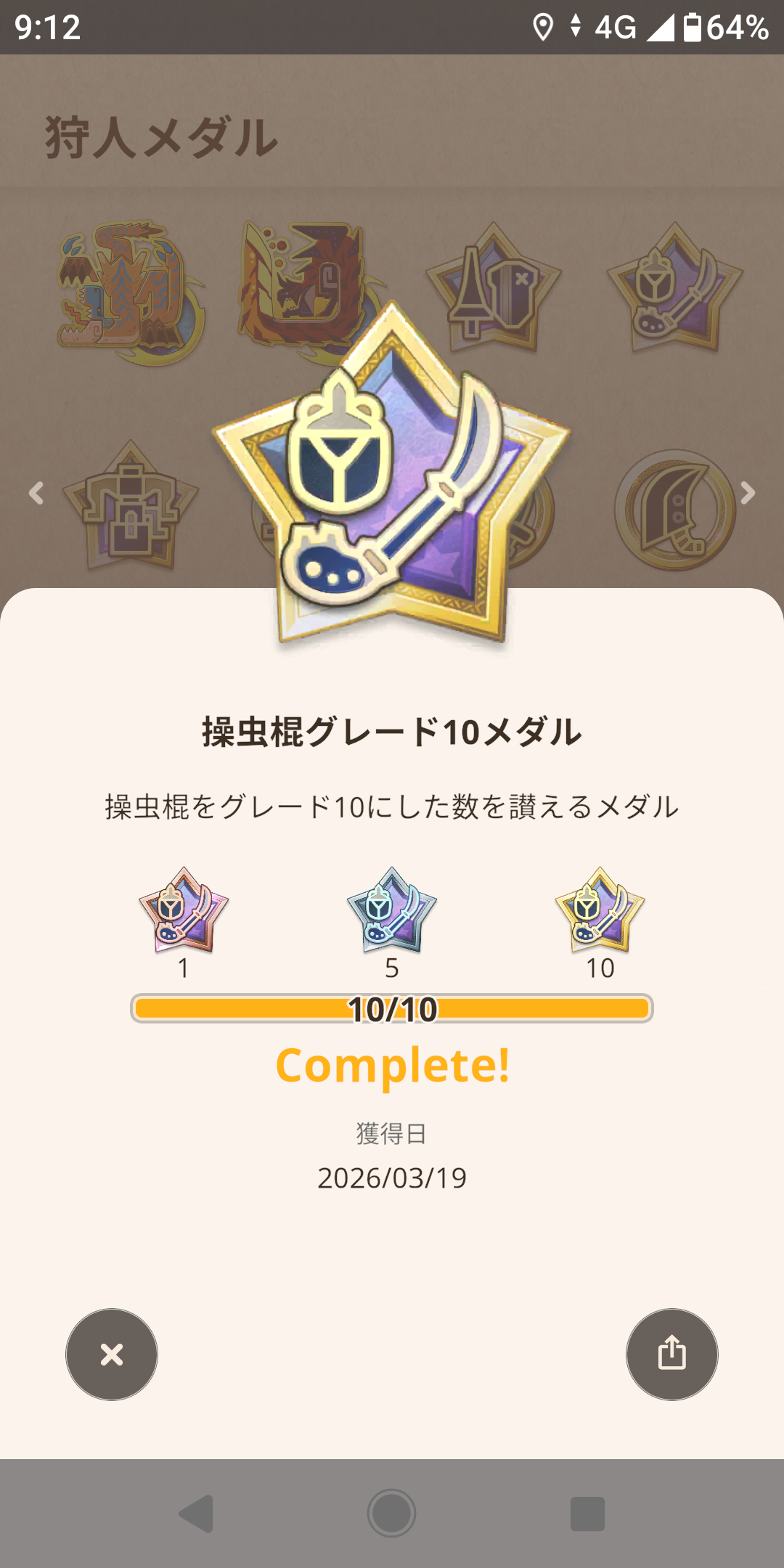Close the medal detail sheet
Viewport: 784px width, 1568px height.
(x=112, y=1354)
